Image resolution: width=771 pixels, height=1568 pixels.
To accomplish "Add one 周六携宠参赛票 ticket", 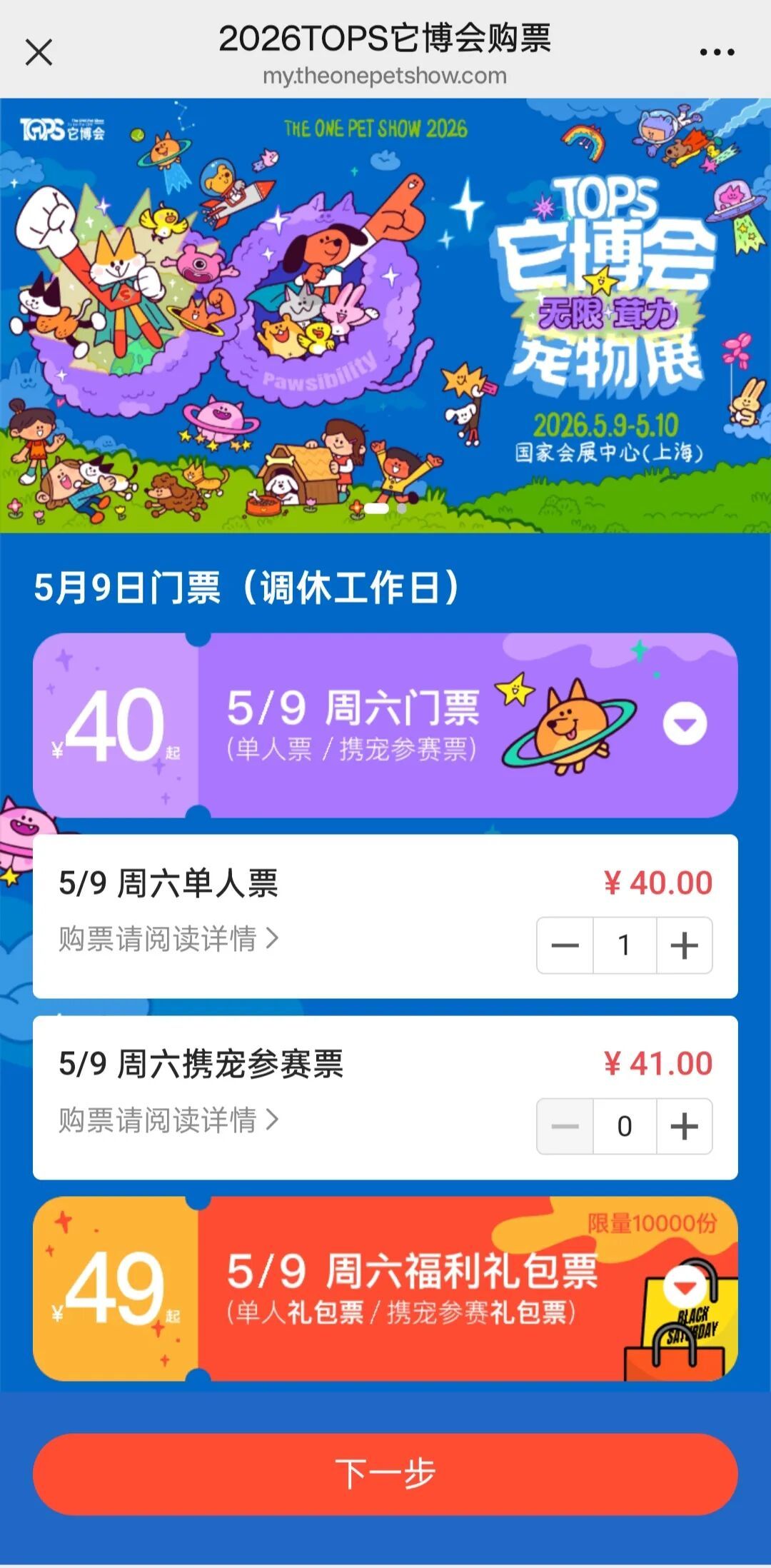I will [684, 1127].
